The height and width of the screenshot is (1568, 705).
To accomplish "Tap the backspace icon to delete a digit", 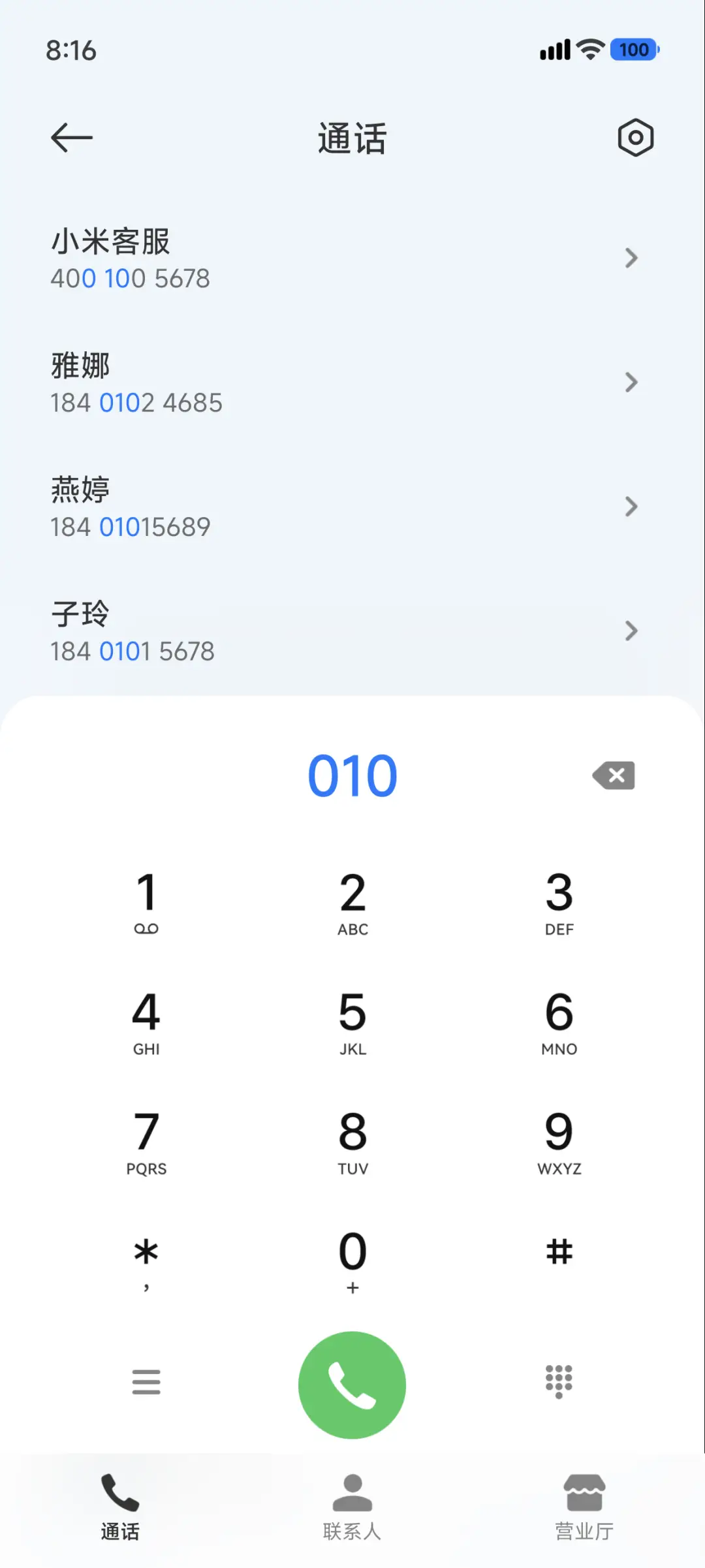I will pos(612,776).
